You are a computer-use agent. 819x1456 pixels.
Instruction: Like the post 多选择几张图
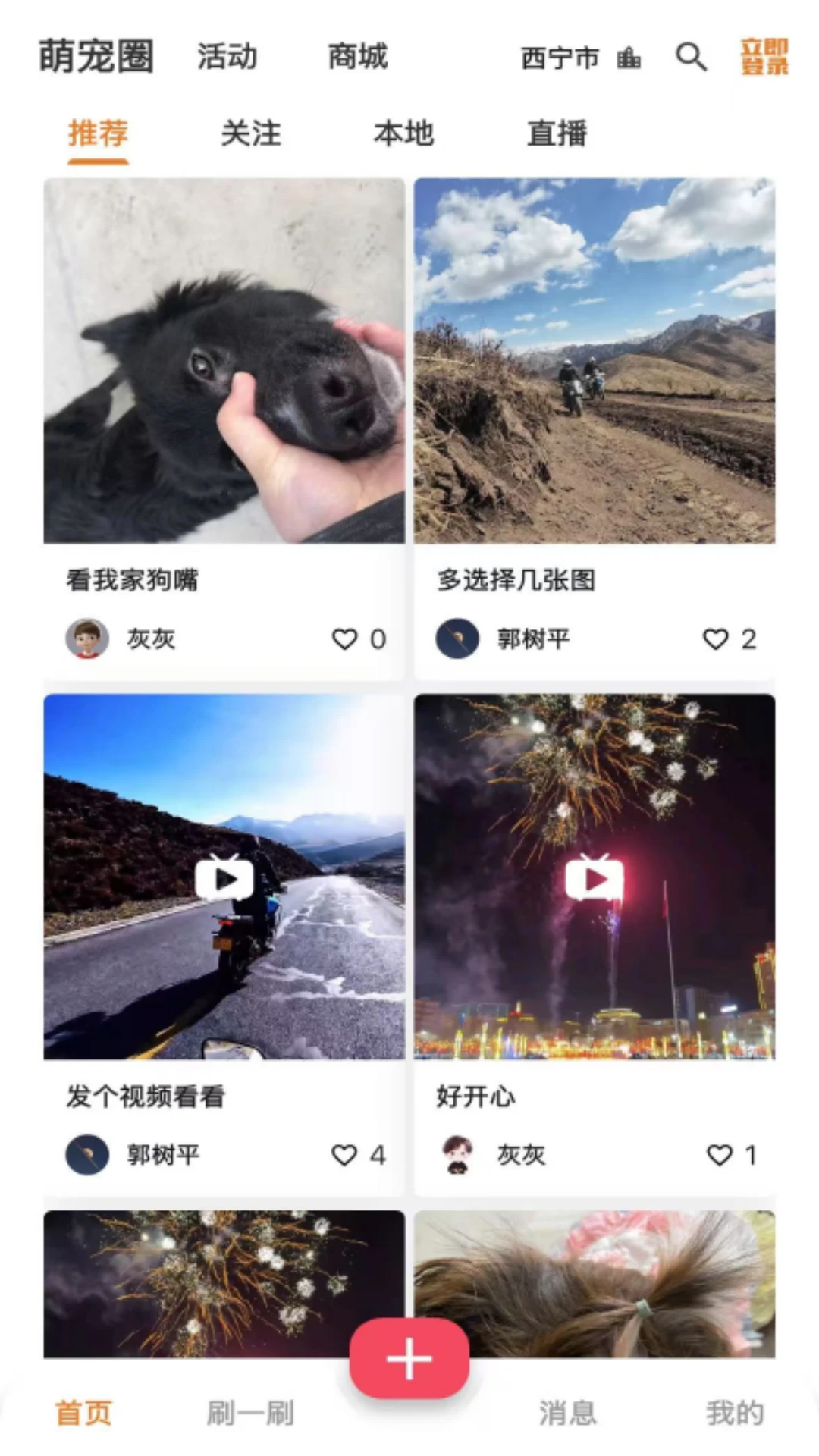[716, 639]
